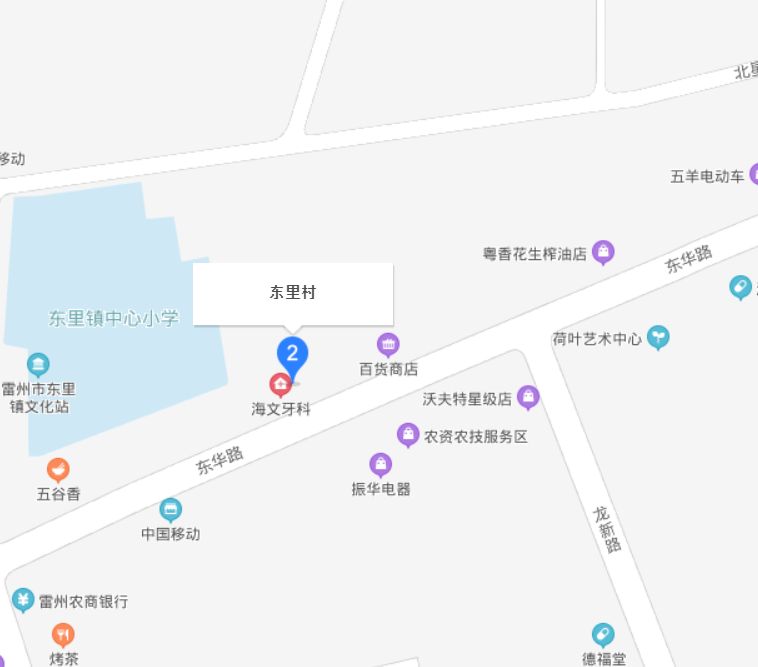The height and width of the screenshot is (667, 758).
Task: Open the 沃夫特星级店 shop marker
Action: tap(528, 398)
